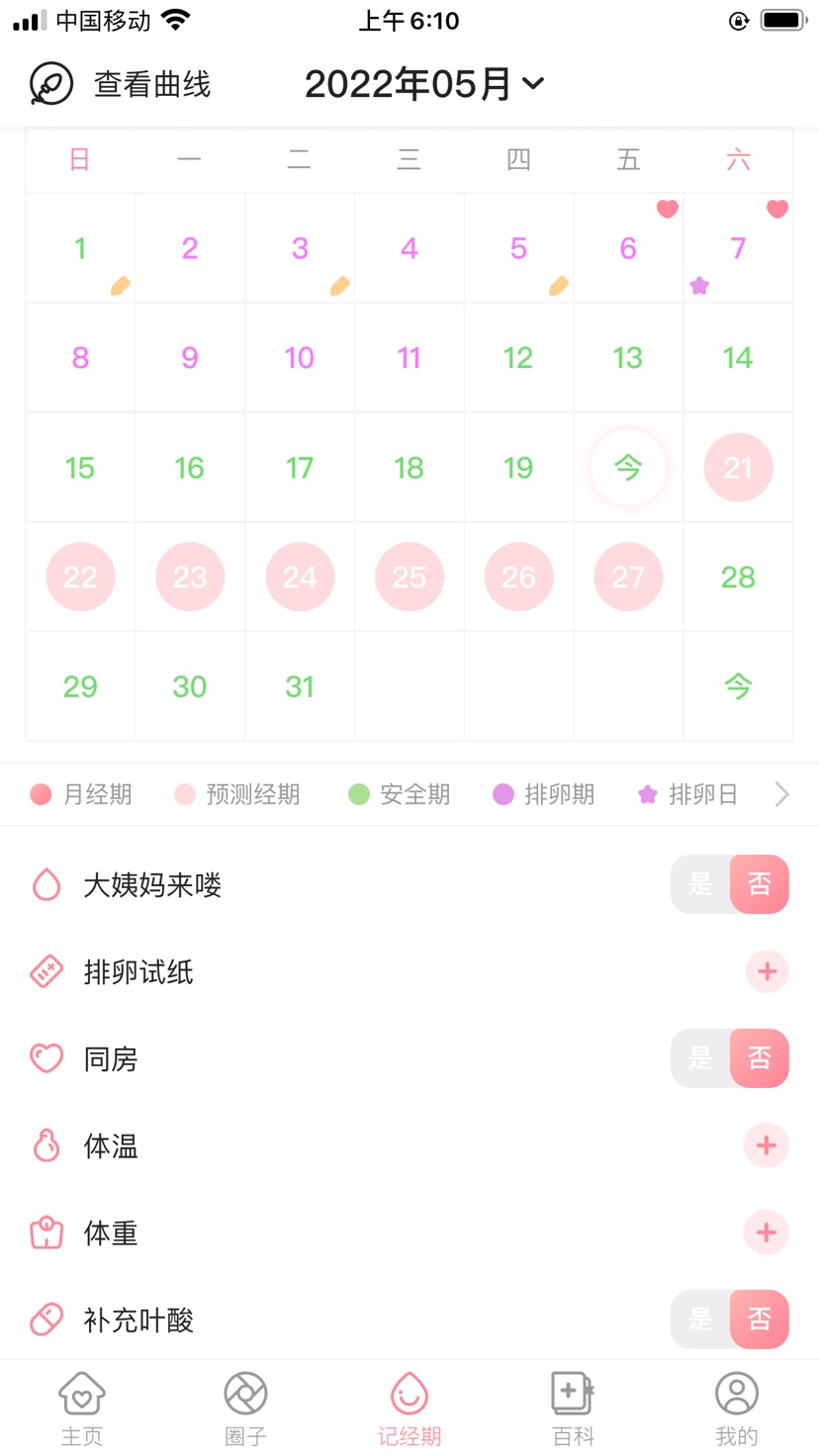Open 查看曲线 chart view
Screen dimensions: 819x1456
(x=121, y=84)
